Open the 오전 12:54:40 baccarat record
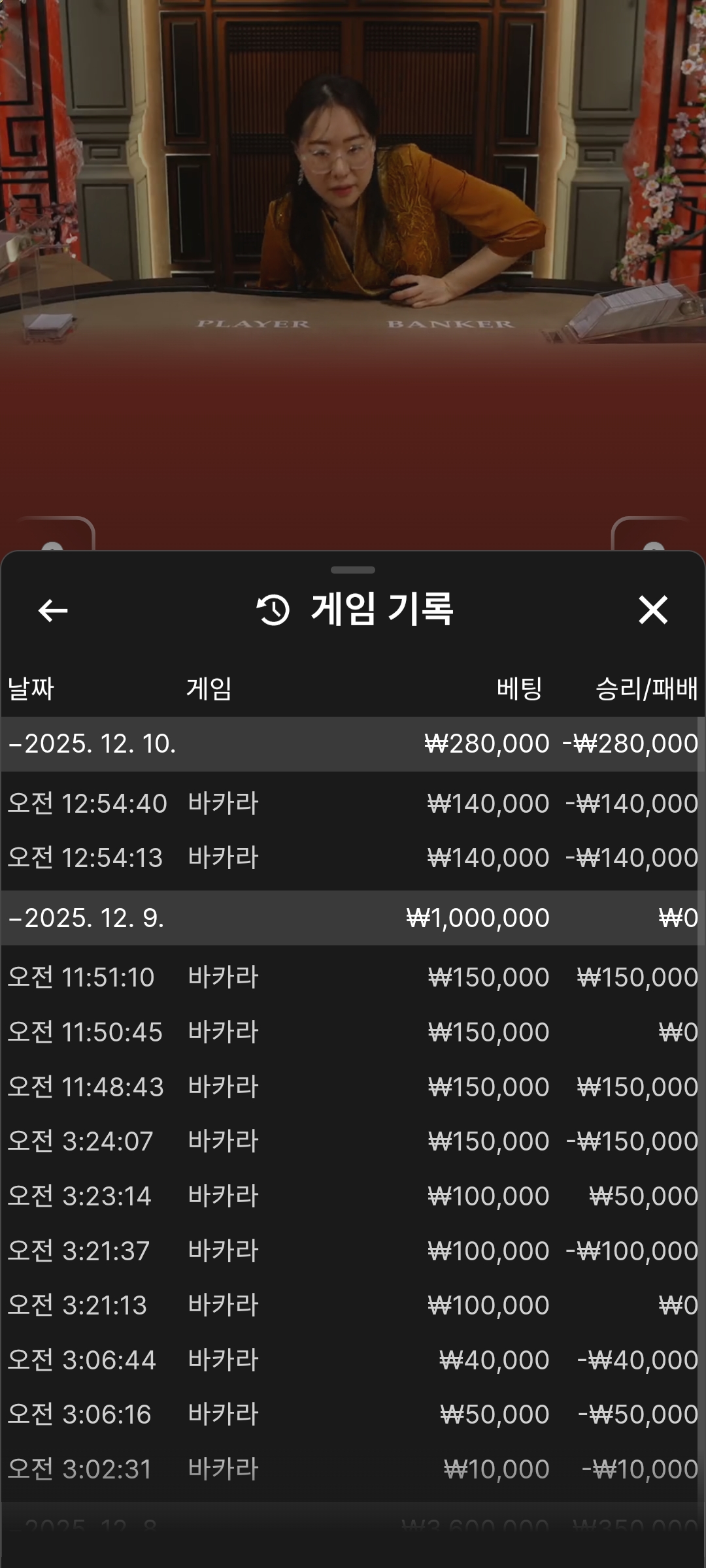 353,804
